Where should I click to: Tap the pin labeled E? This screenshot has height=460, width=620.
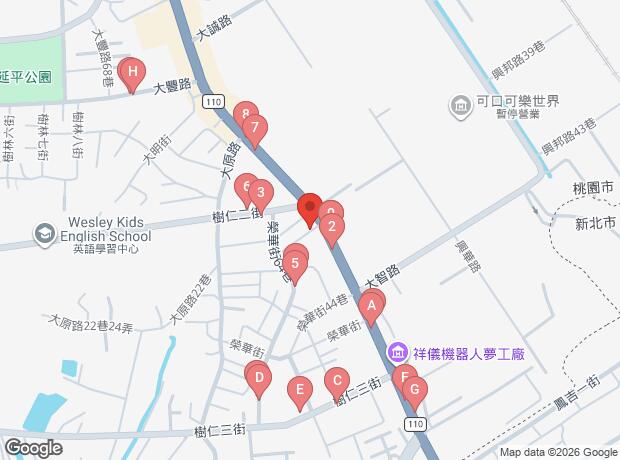click(x=298, y=389)
